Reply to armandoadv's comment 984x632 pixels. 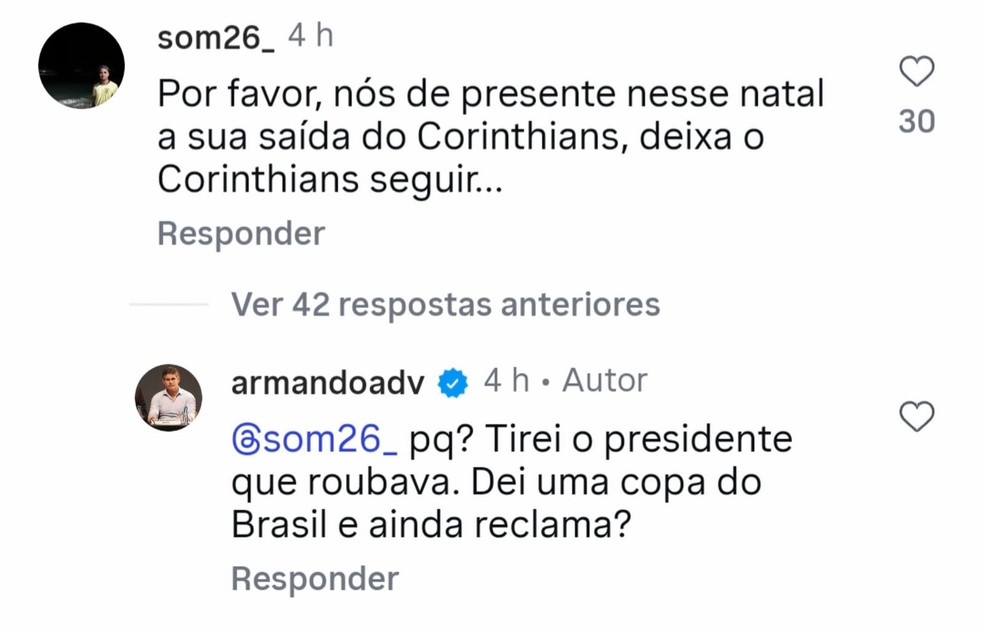[x=315, y=578]
